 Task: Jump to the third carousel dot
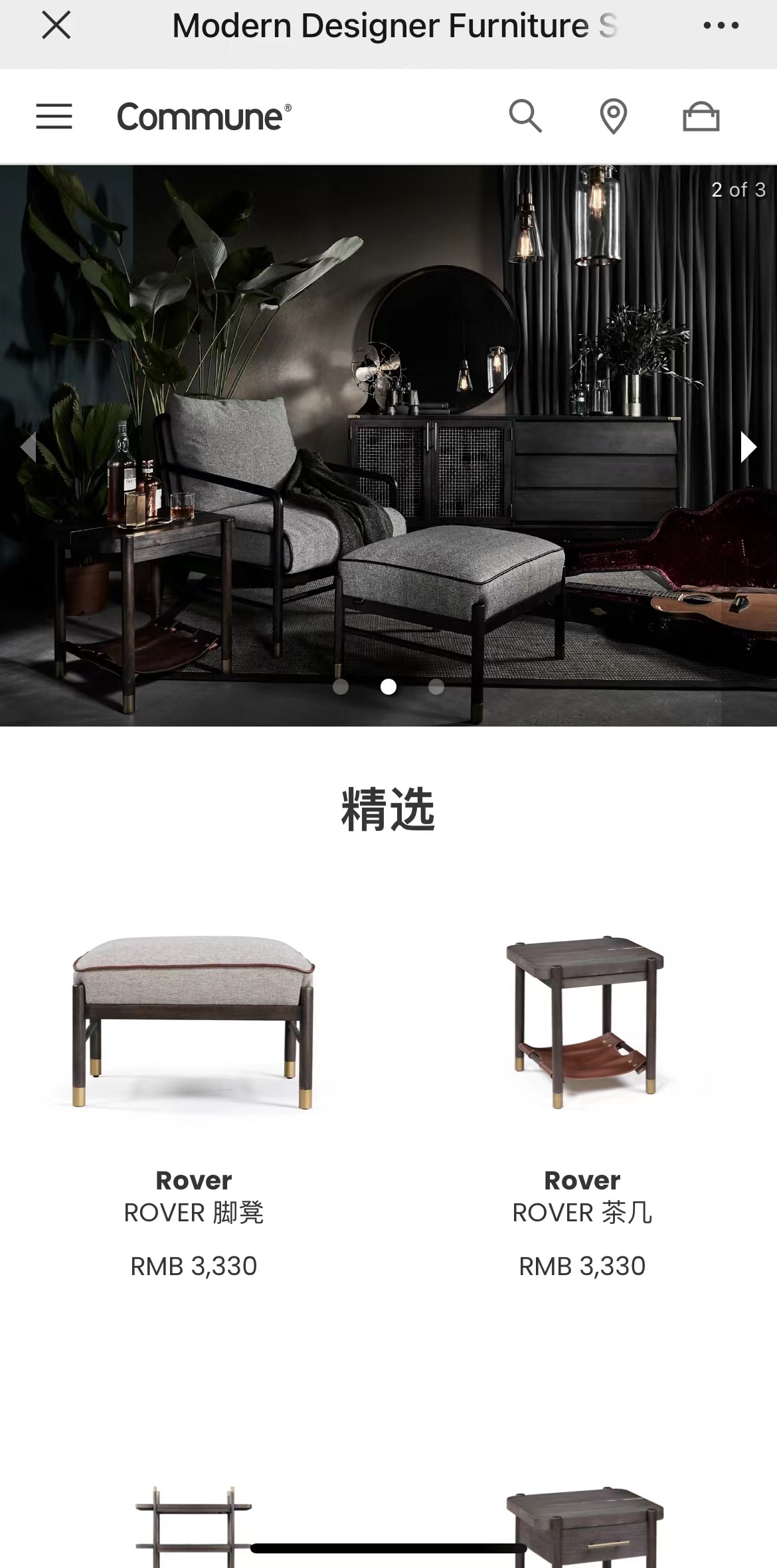pyautogui.click(x=436, y=687)
